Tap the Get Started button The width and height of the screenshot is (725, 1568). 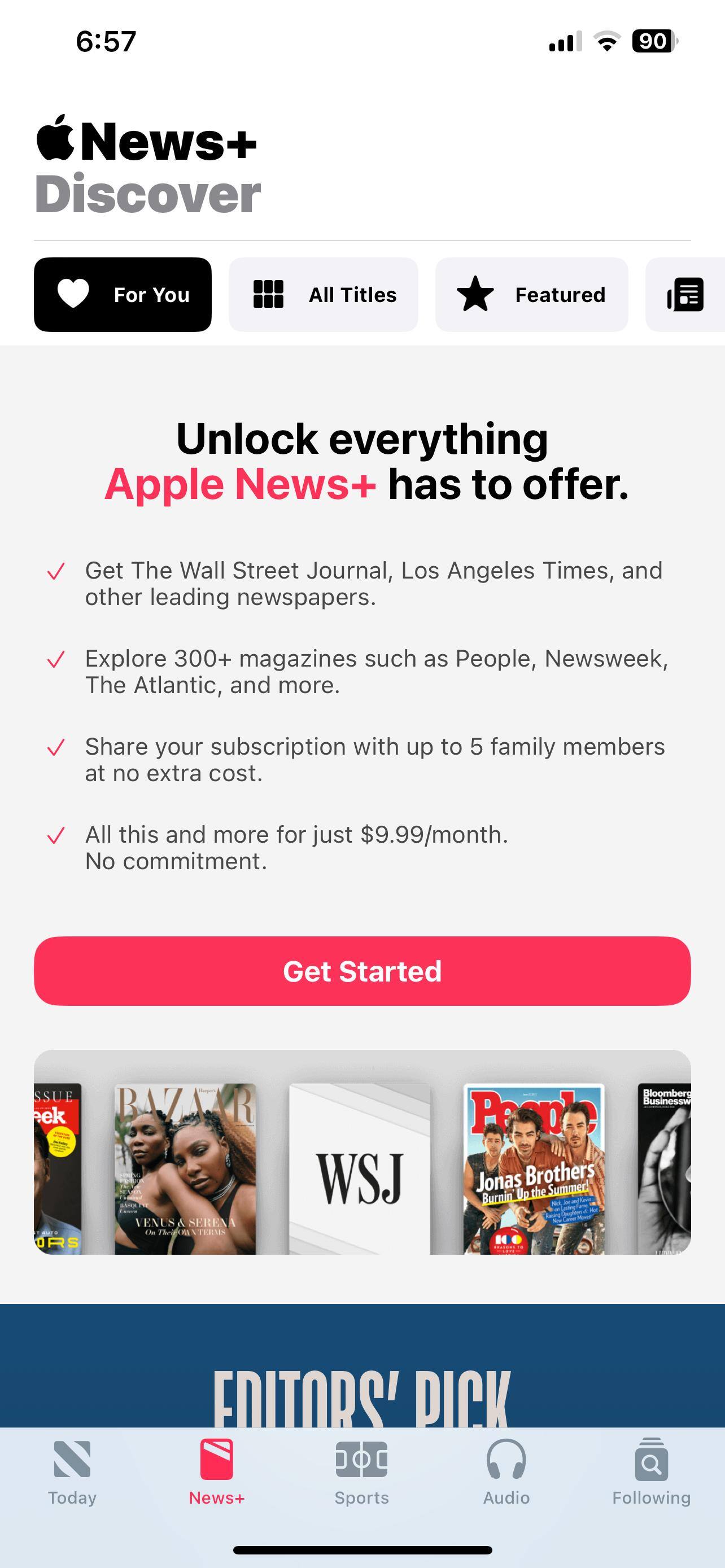click(x=362, y=971)
